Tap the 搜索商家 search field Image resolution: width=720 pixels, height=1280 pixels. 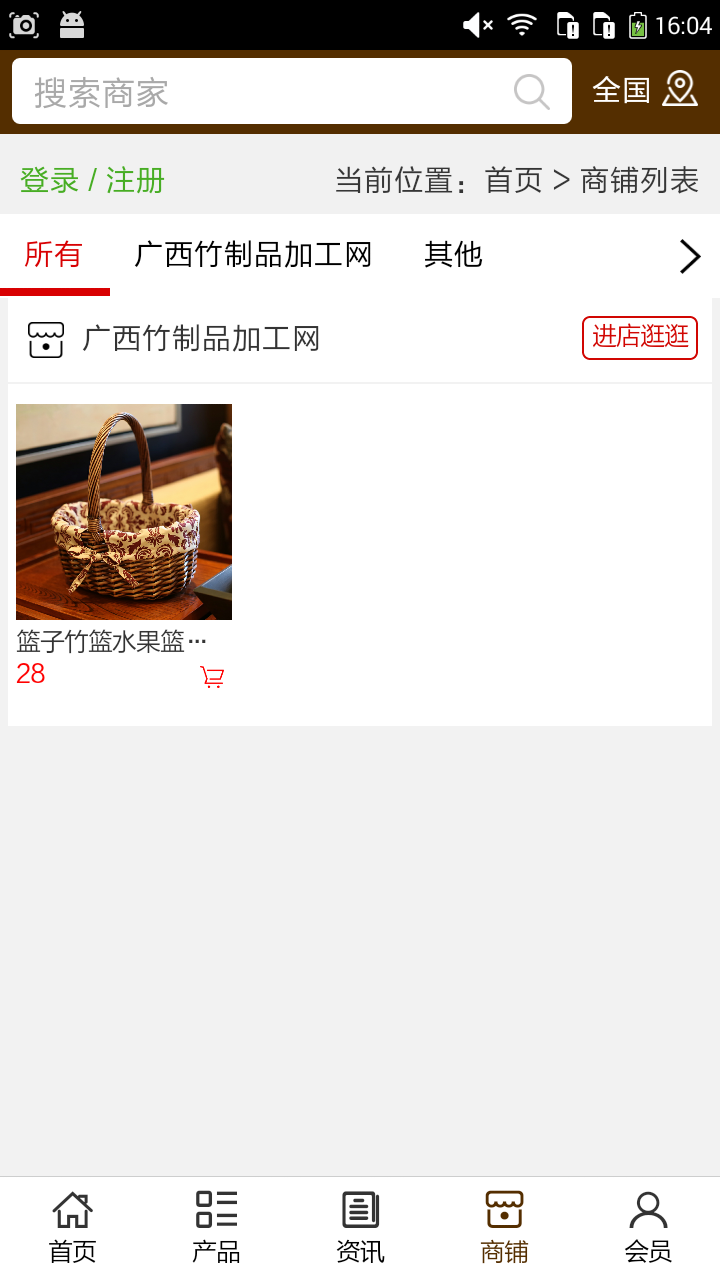click(260, 92)
